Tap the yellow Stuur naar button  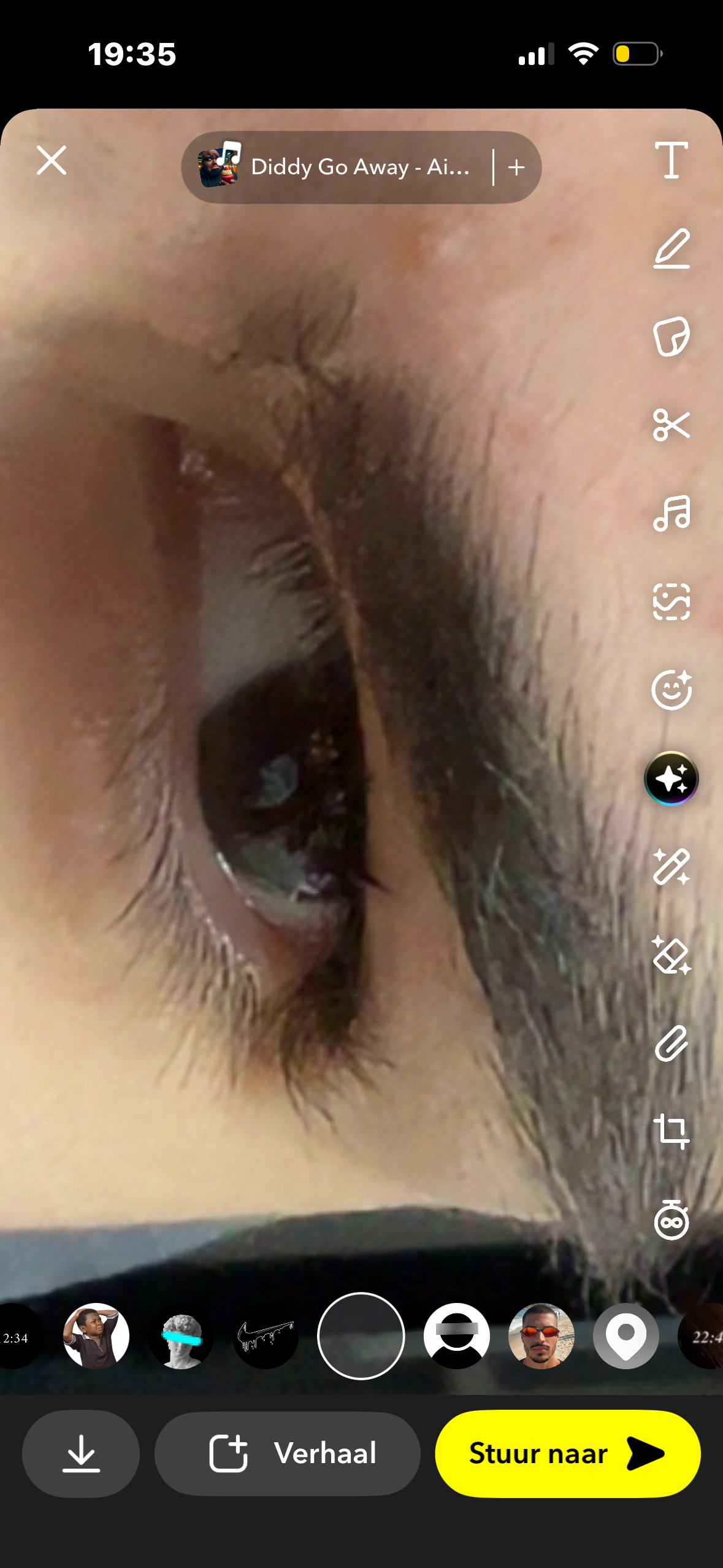click(567, 1453)
